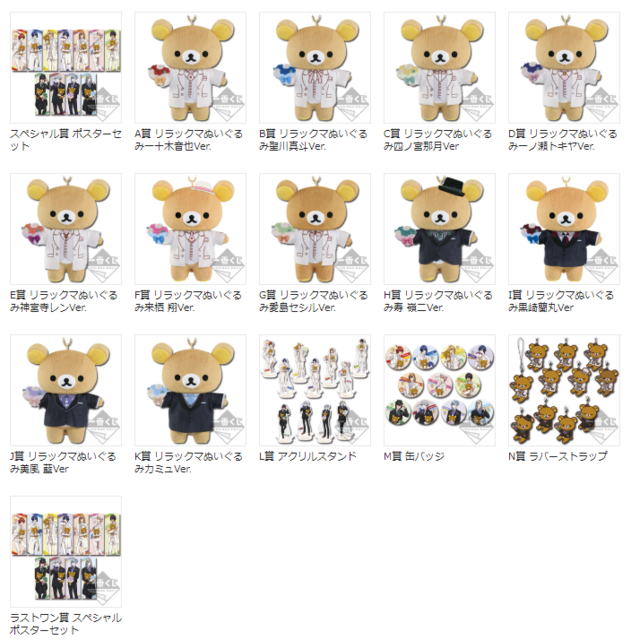
Task: Open F賞 来栖 翔Ver. plush
Action: click(190, 229)
